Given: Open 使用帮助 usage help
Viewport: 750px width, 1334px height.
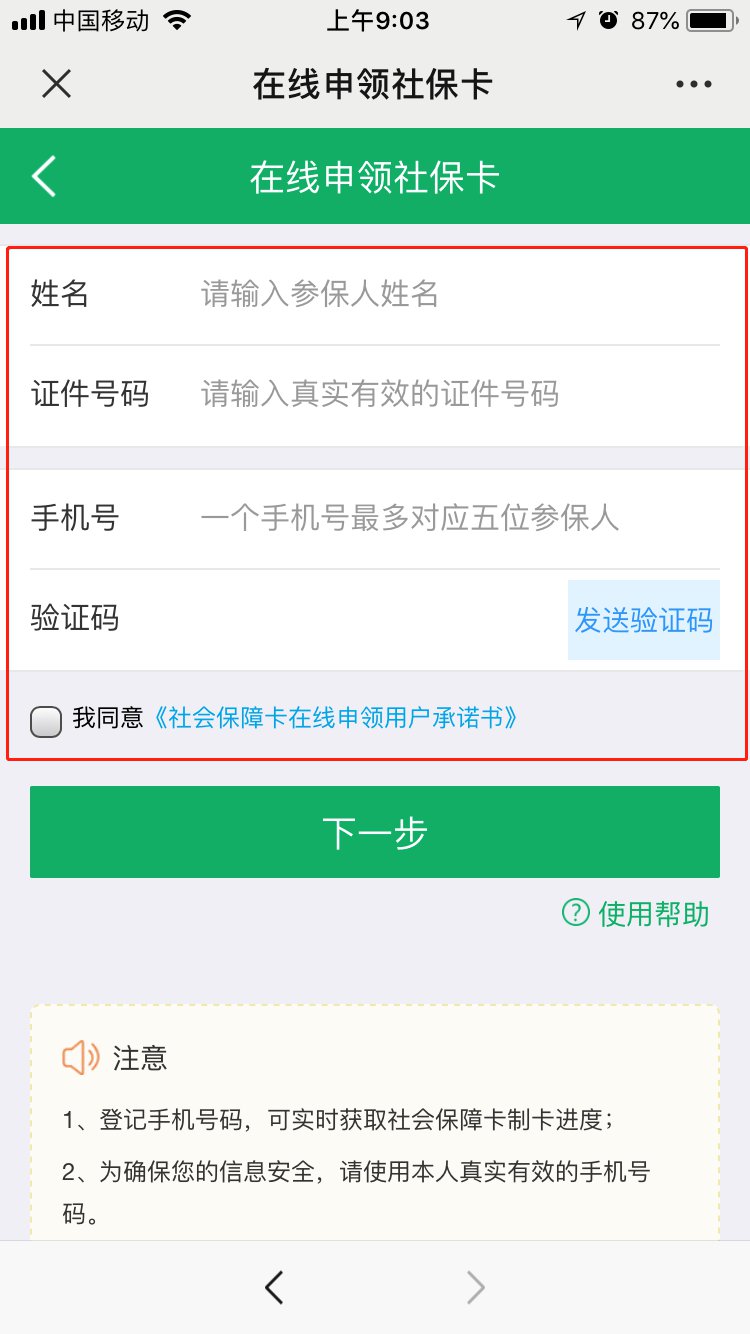Looking at the screenshot, I should click(x=637, y=913).
